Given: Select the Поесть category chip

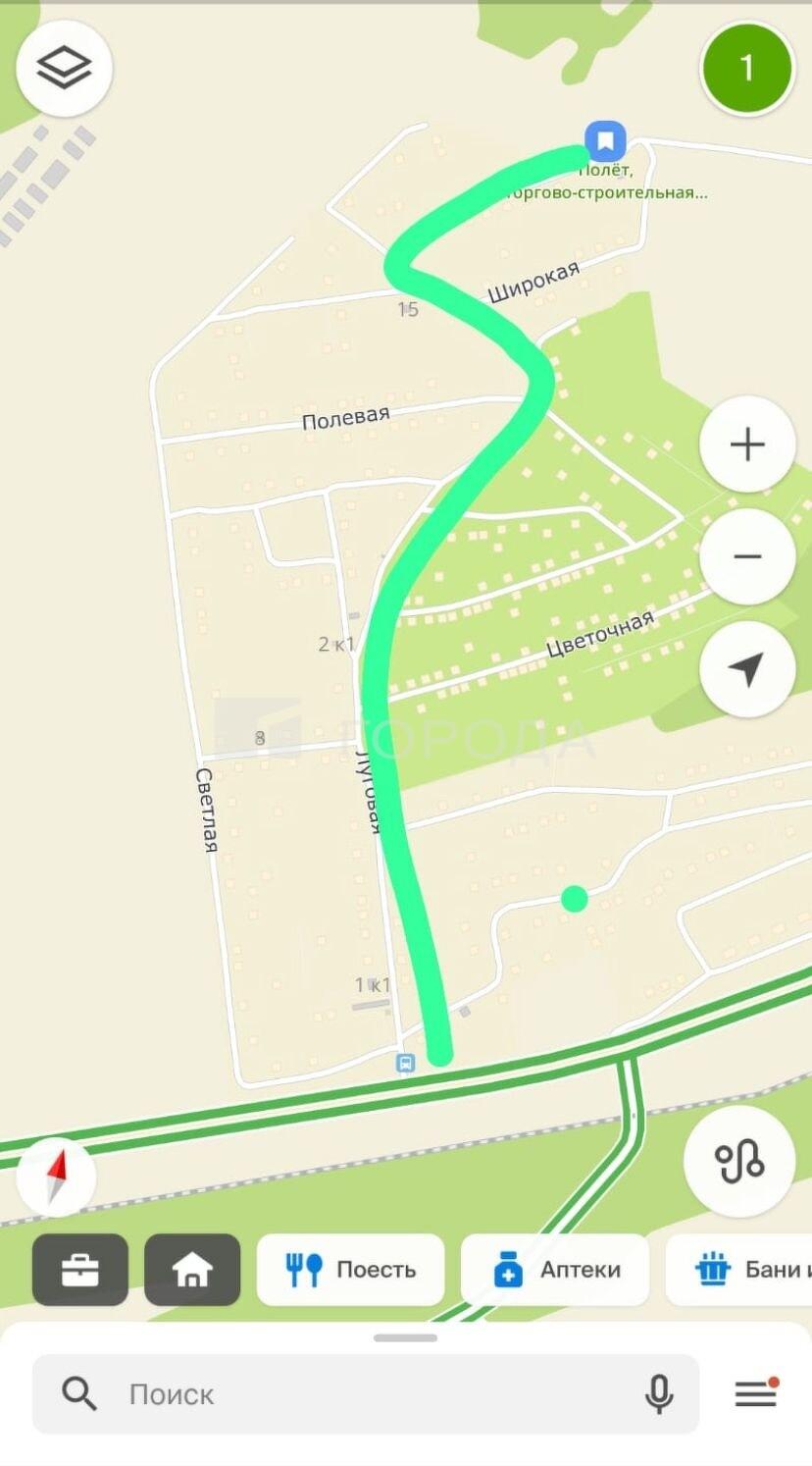Looking at the screenshot, I should coord(351,1270).
